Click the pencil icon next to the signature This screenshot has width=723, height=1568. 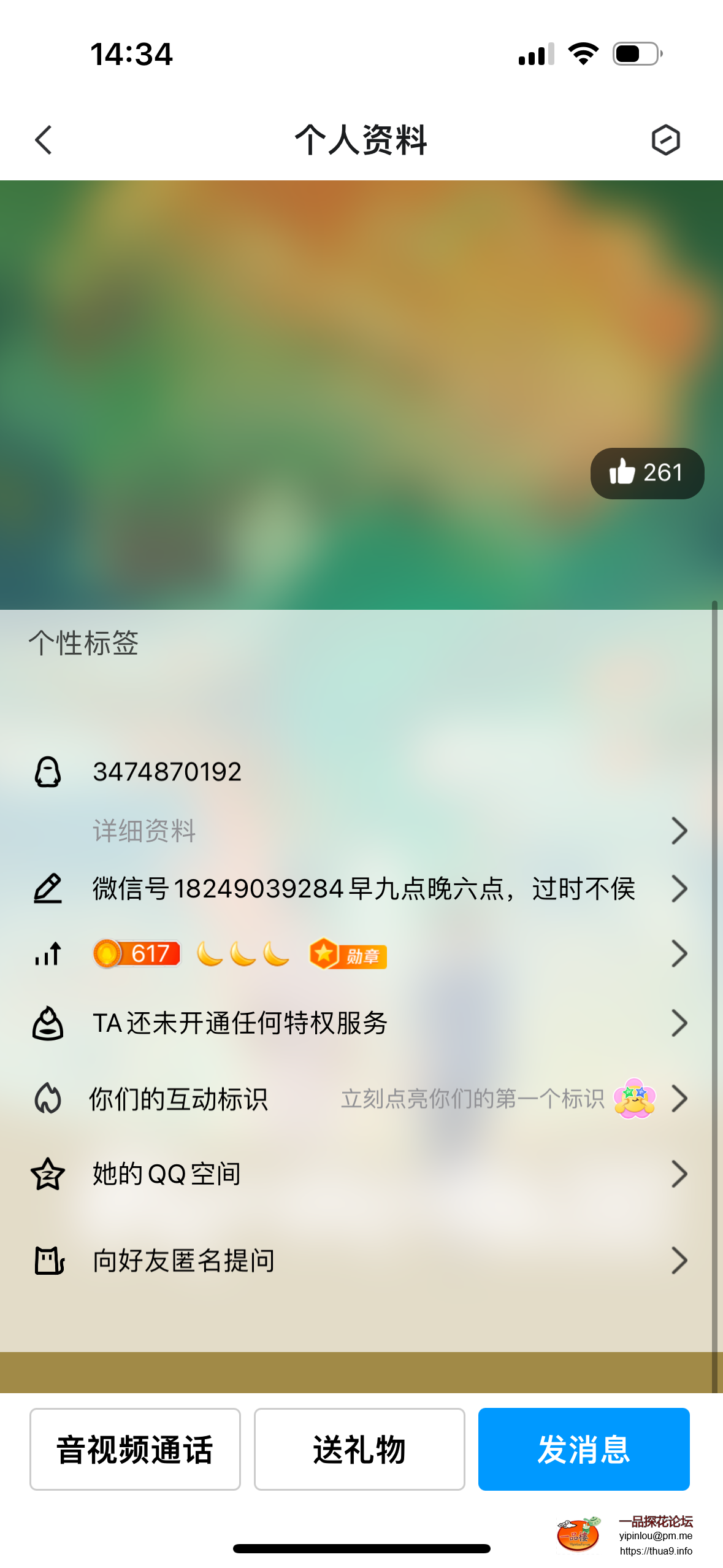pos(49,888)
